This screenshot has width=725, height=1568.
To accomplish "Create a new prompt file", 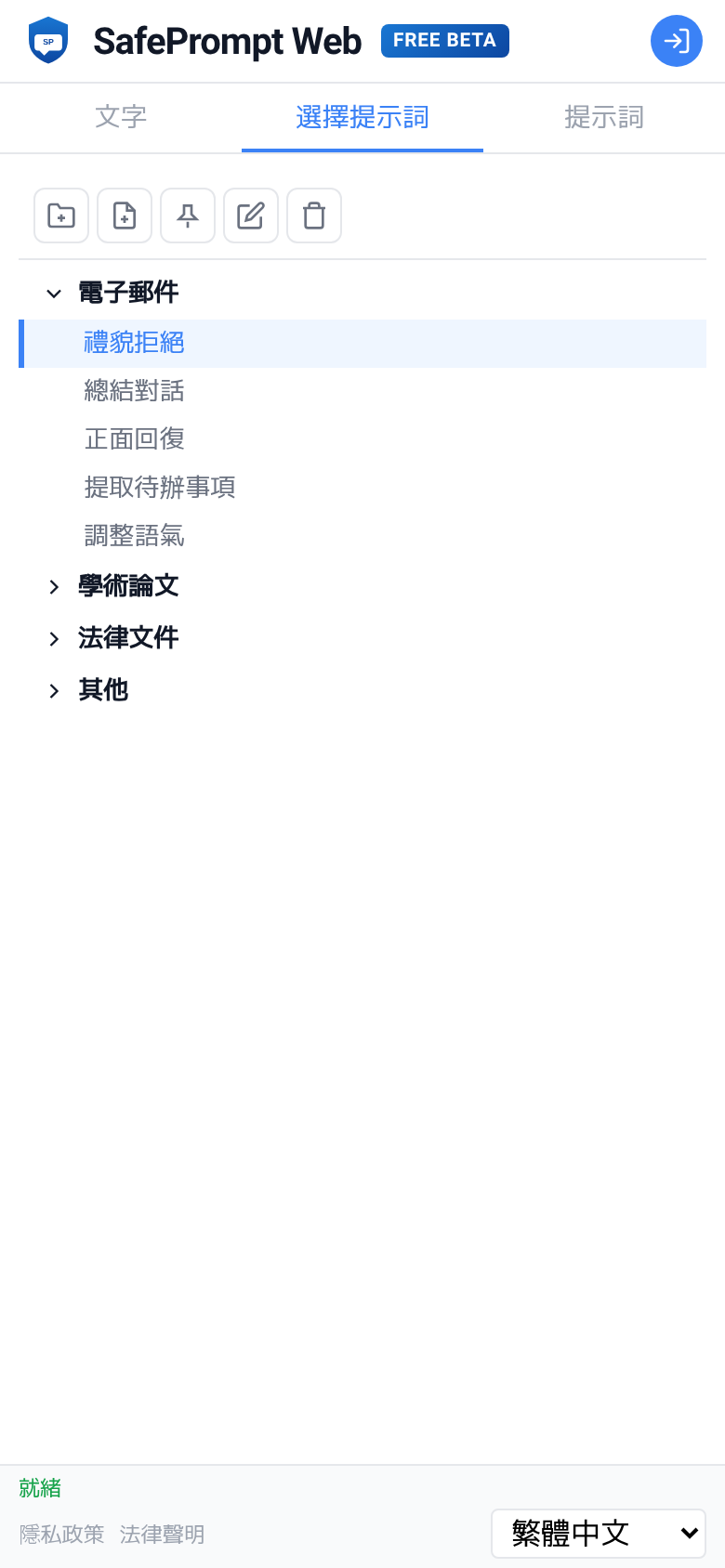I will tap(125, 216).
